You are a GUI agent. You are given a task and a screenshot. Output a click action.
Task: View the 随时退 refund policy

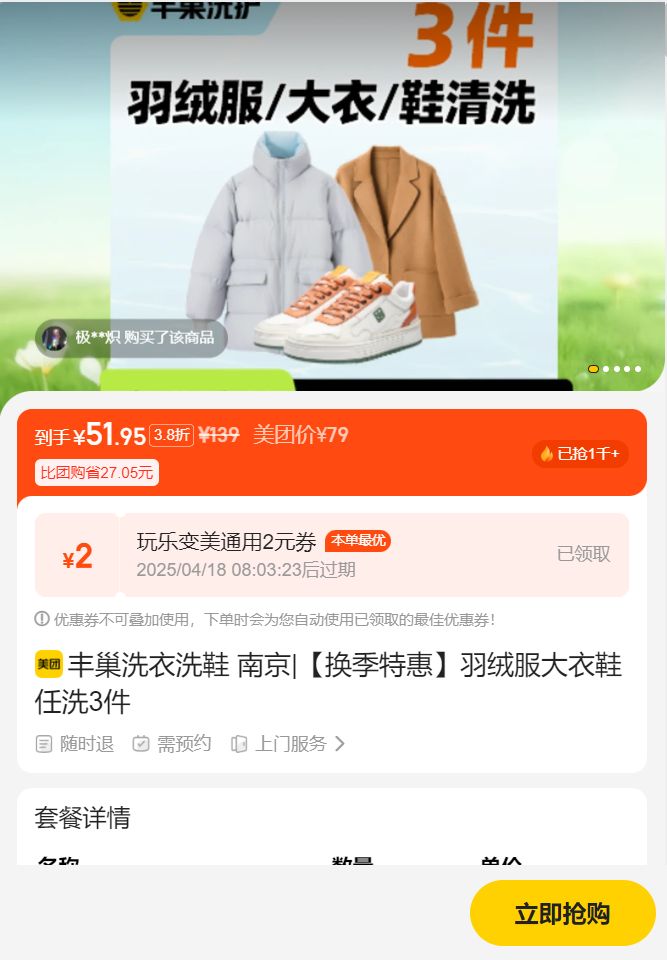[x=75, y=744]
